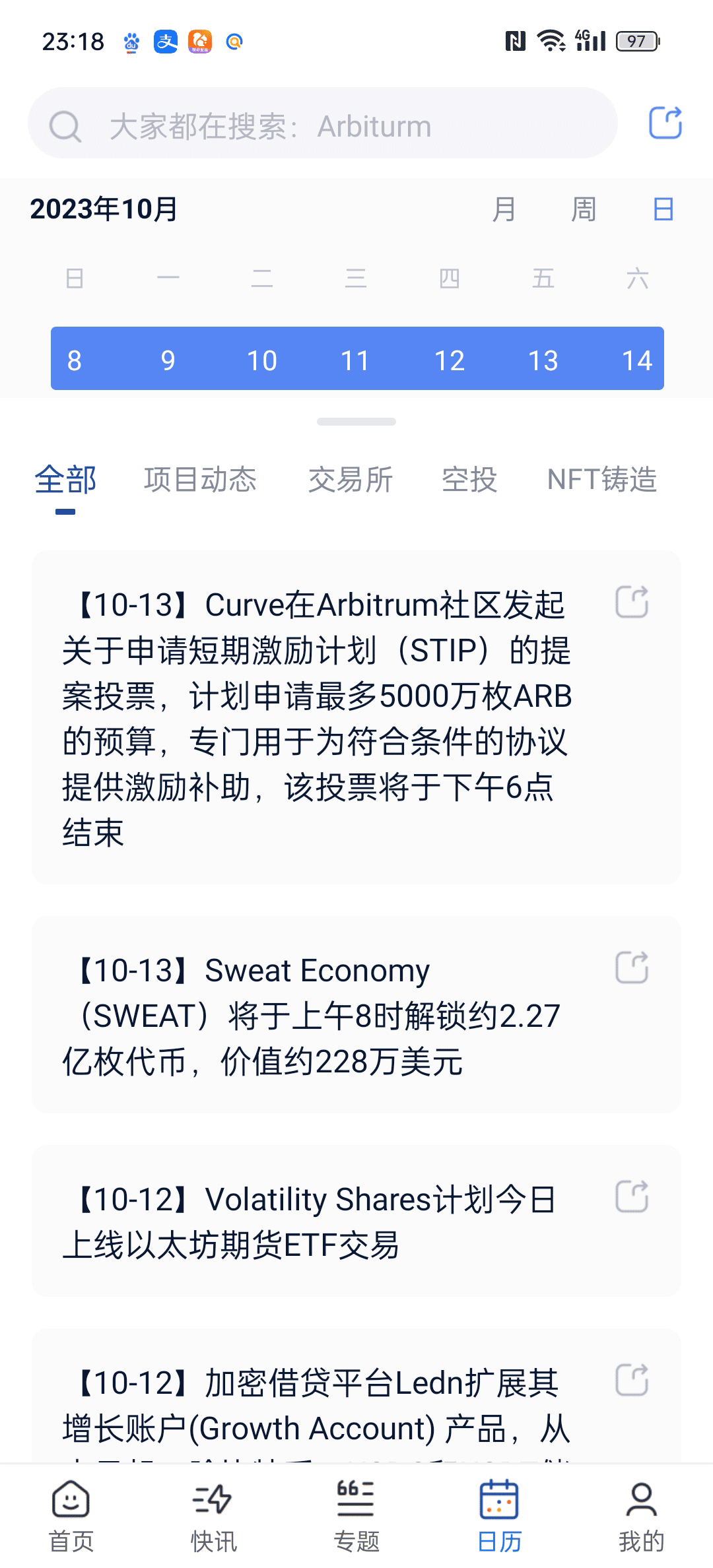
Task: Switch calendar to month view (月)
Action: point(504,210)
